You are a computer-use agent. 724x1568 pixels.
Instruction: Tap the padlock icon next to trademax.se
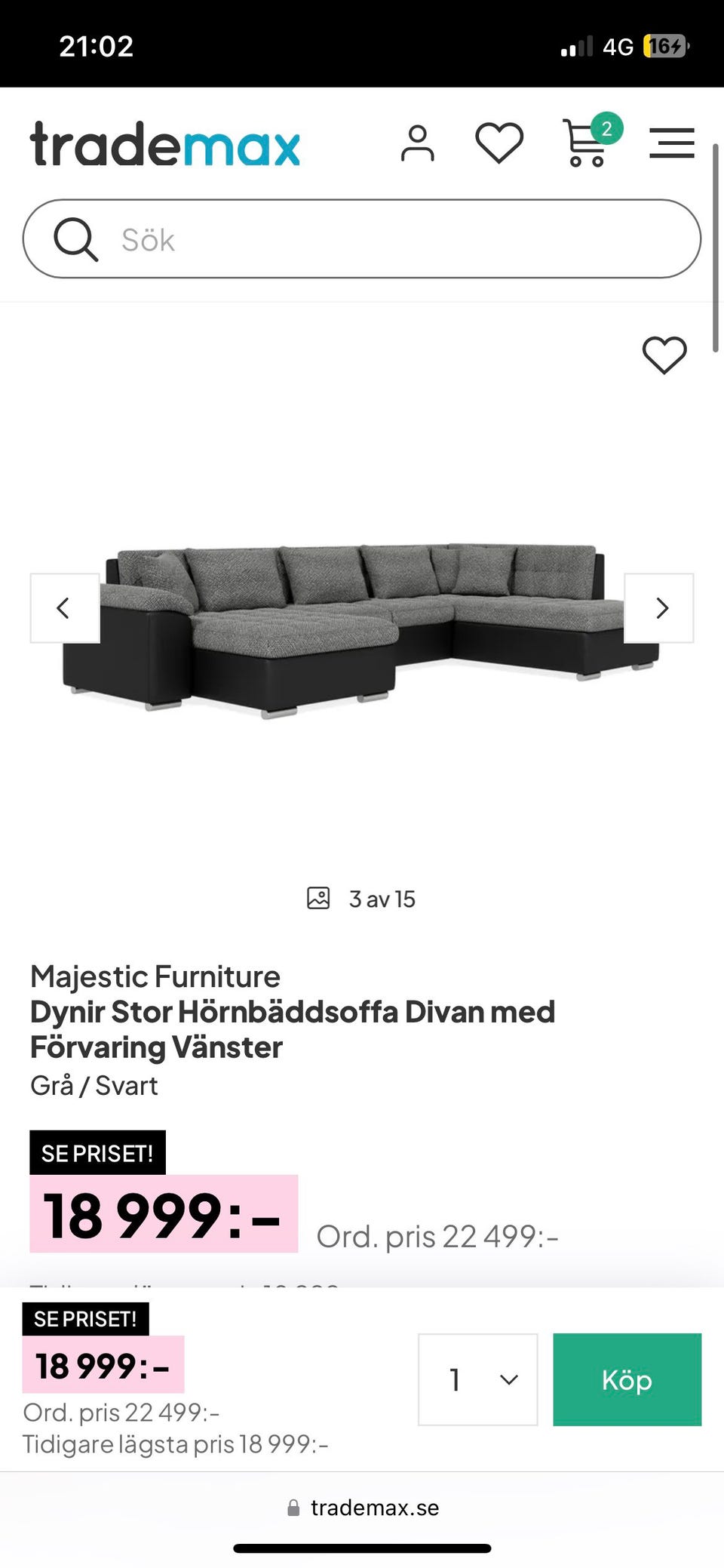click(293, 1507)
